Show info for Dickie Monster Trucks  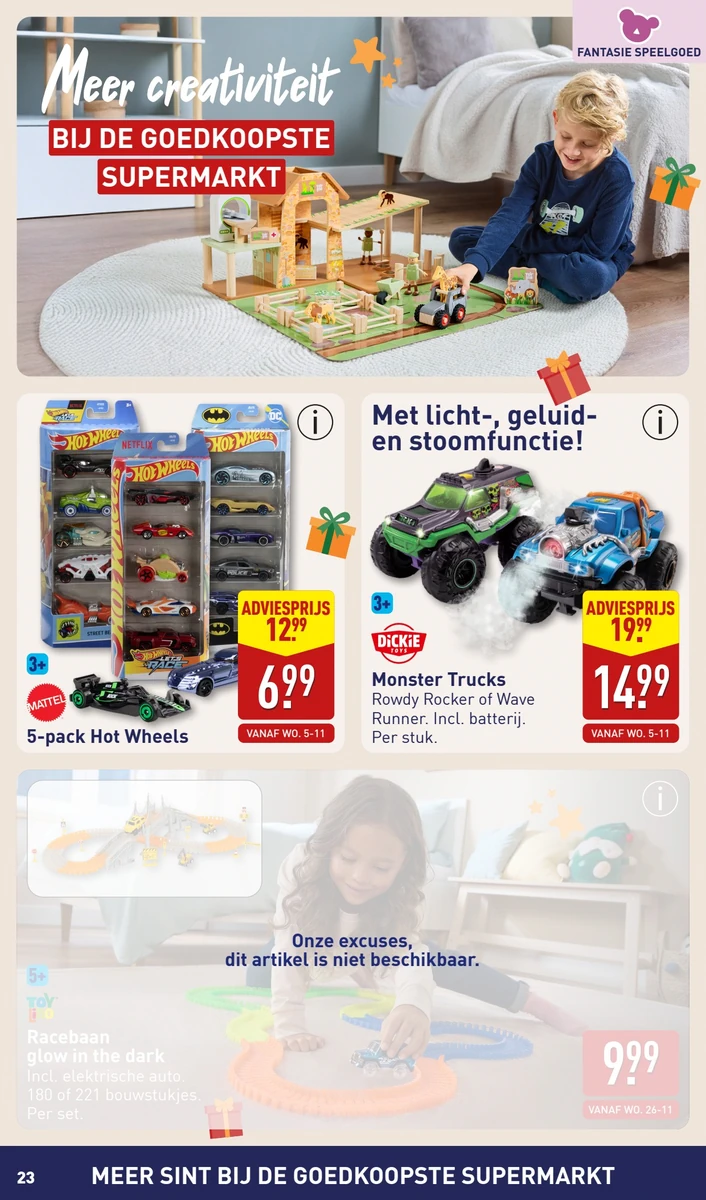pos(660,423)
